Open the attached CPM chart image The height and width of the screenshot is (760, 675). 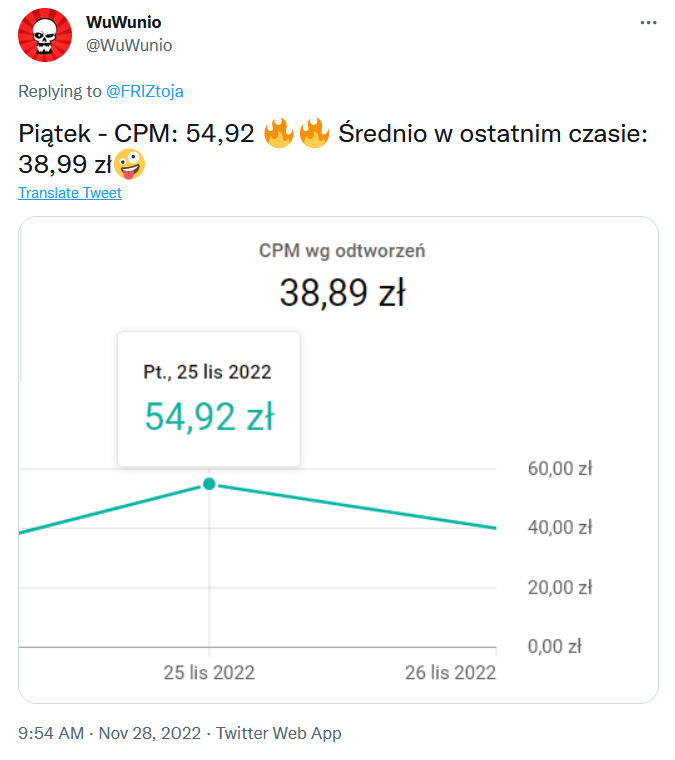pyautogui.click(x=338, y=460)
